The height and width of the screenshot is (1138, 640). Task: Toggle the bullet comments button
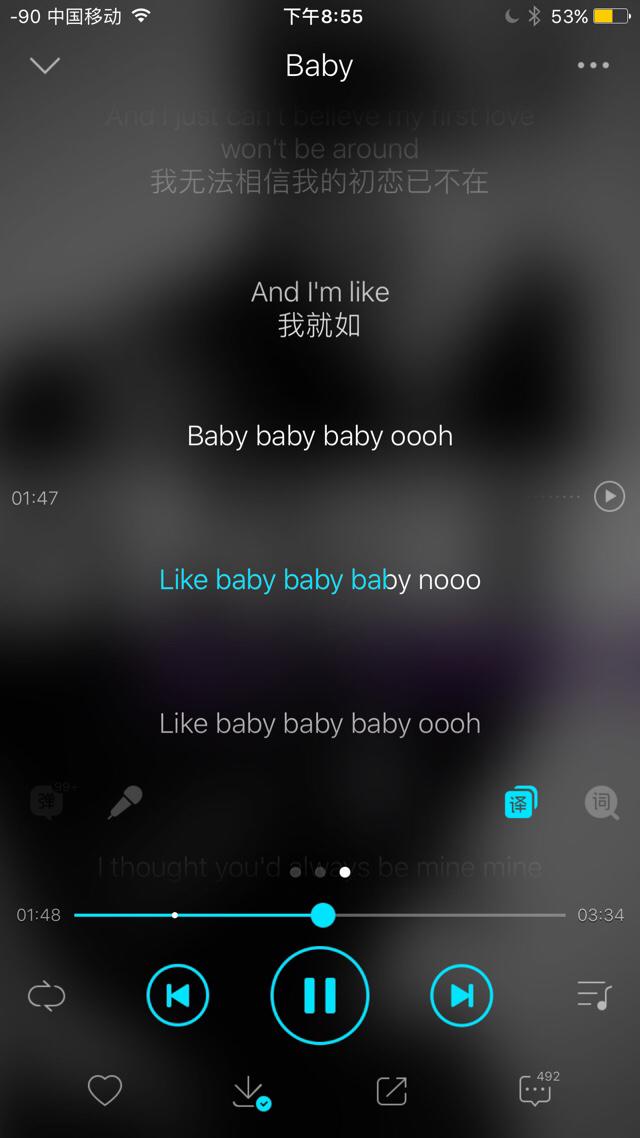point(47,802)
